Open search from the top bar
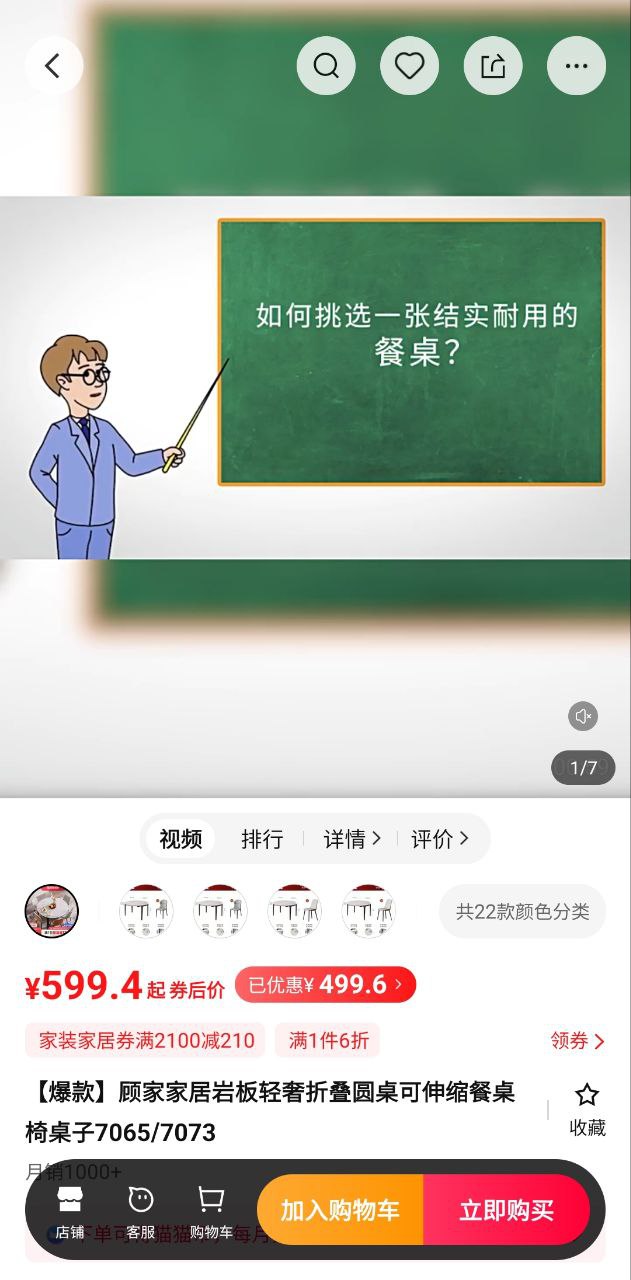 tap(326, 66)
